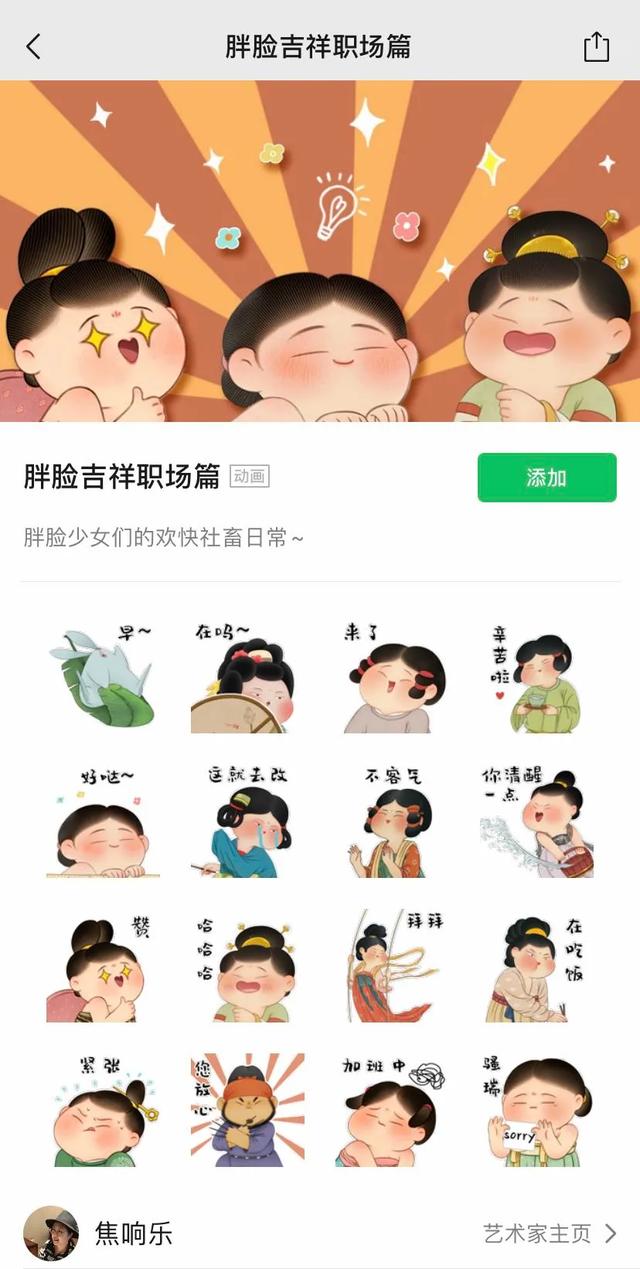
Task: Tap the green 添加 button
Action: point(547,478)
